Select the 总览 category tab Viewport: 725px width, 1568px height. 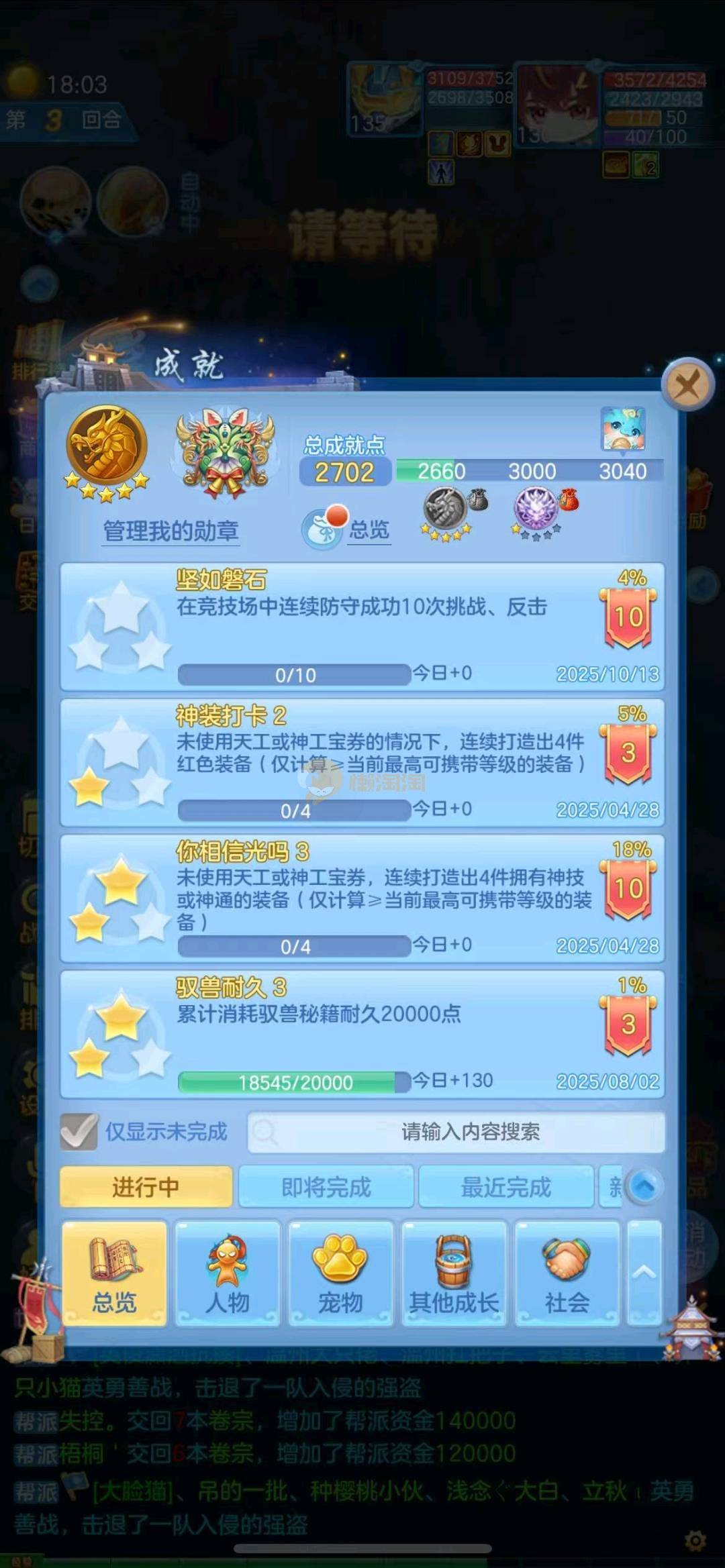(115, 1273)
